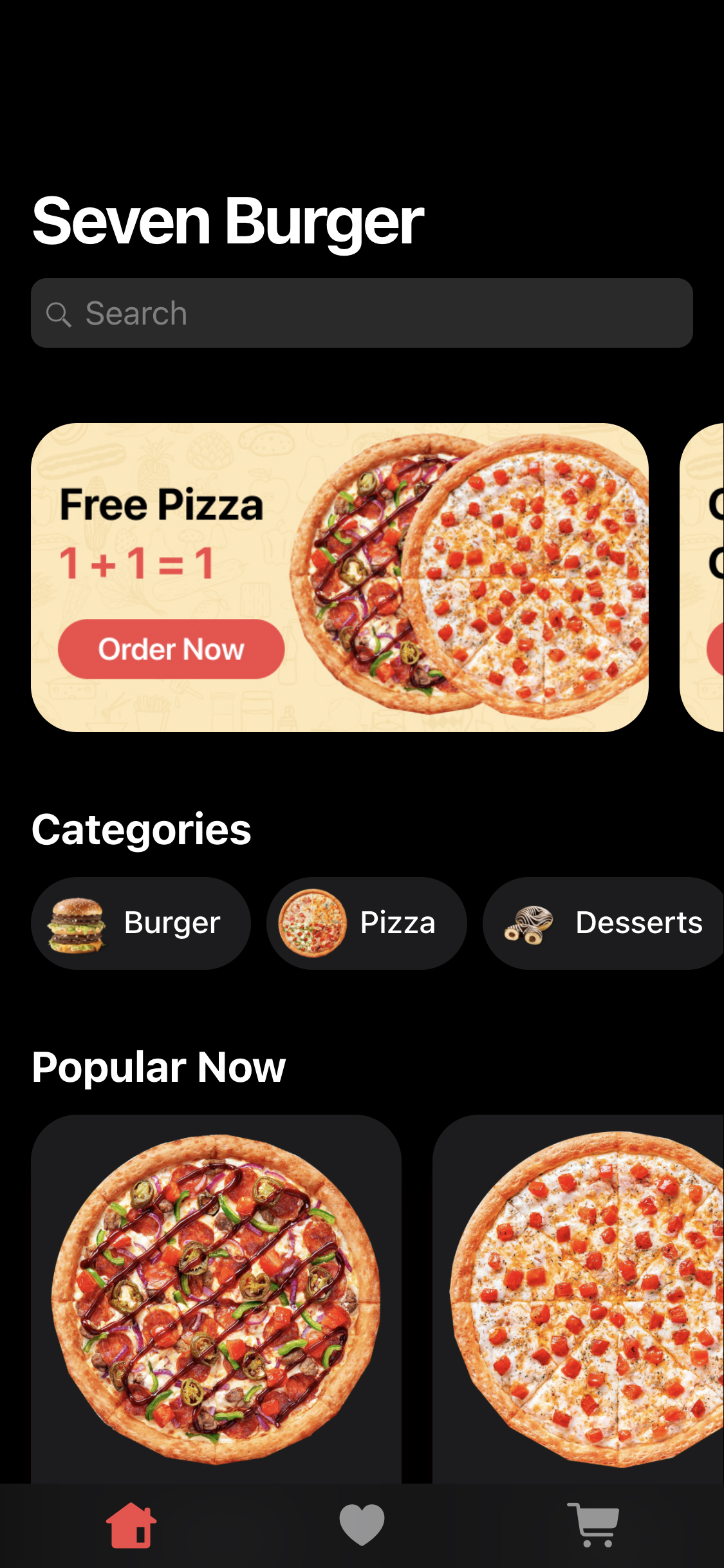The height and width of the screenshot is (1568, 724).
Task: Switch to the Home tab
Action: click(131, 1525)
